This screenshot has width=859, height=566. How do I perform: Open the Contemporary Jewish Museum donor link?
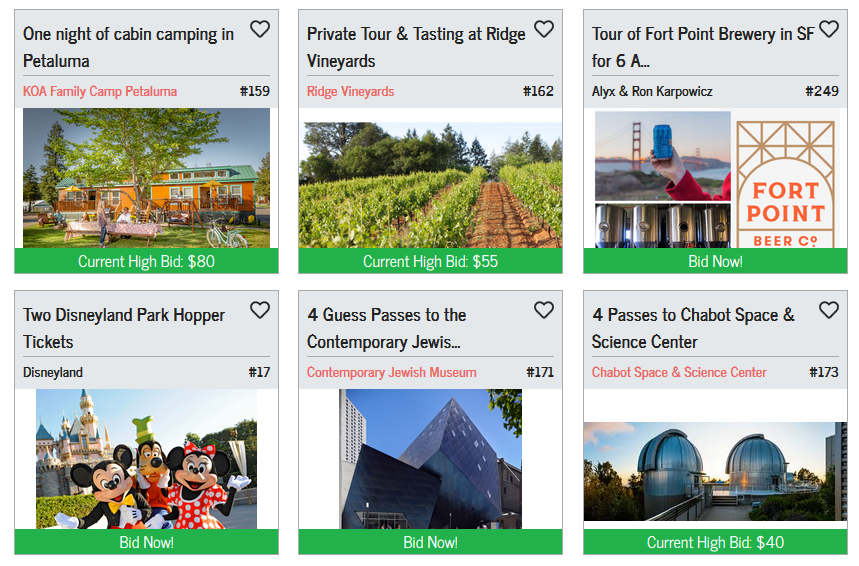pos(391,372)
